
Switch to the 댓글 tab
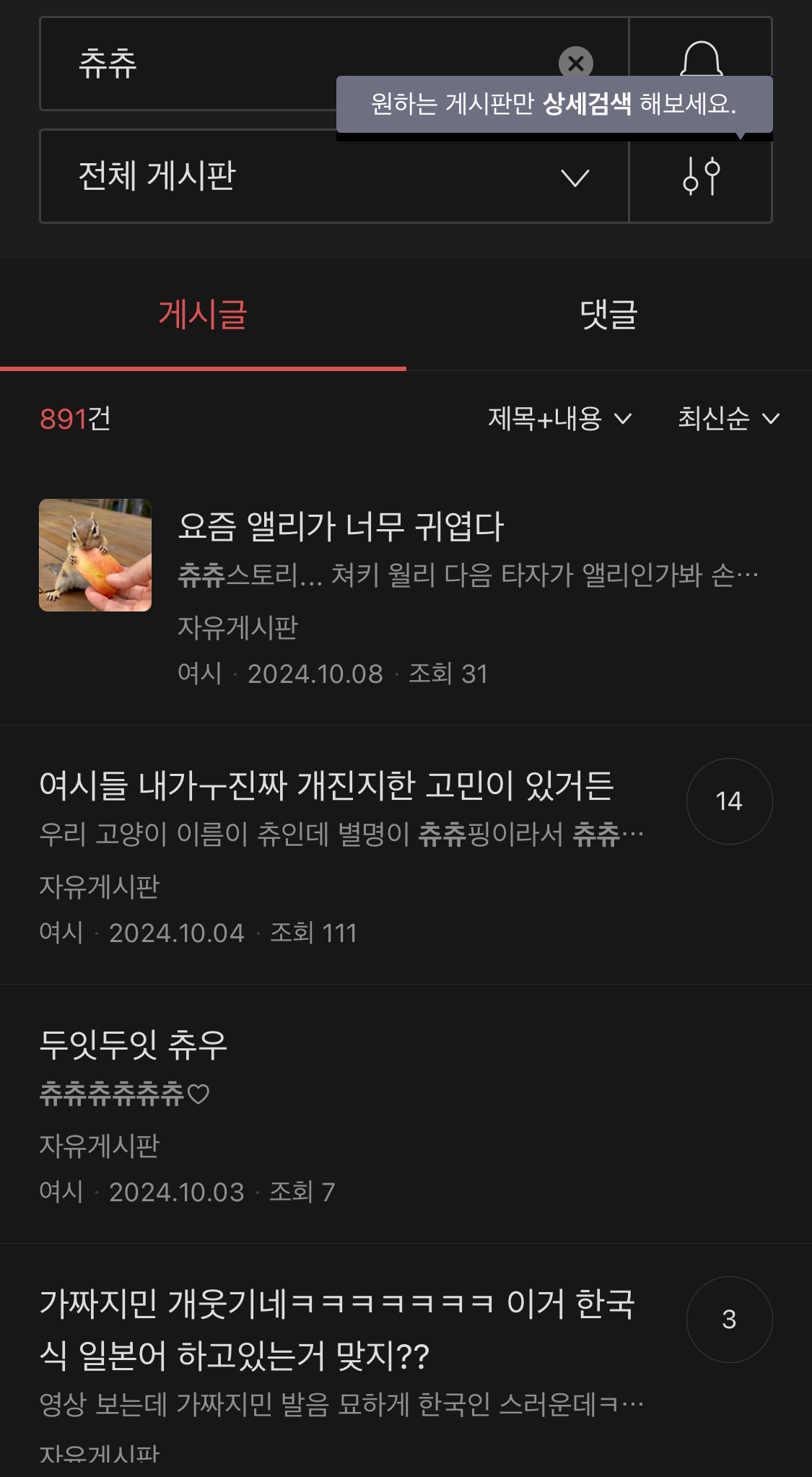click(x=608, y=315)
